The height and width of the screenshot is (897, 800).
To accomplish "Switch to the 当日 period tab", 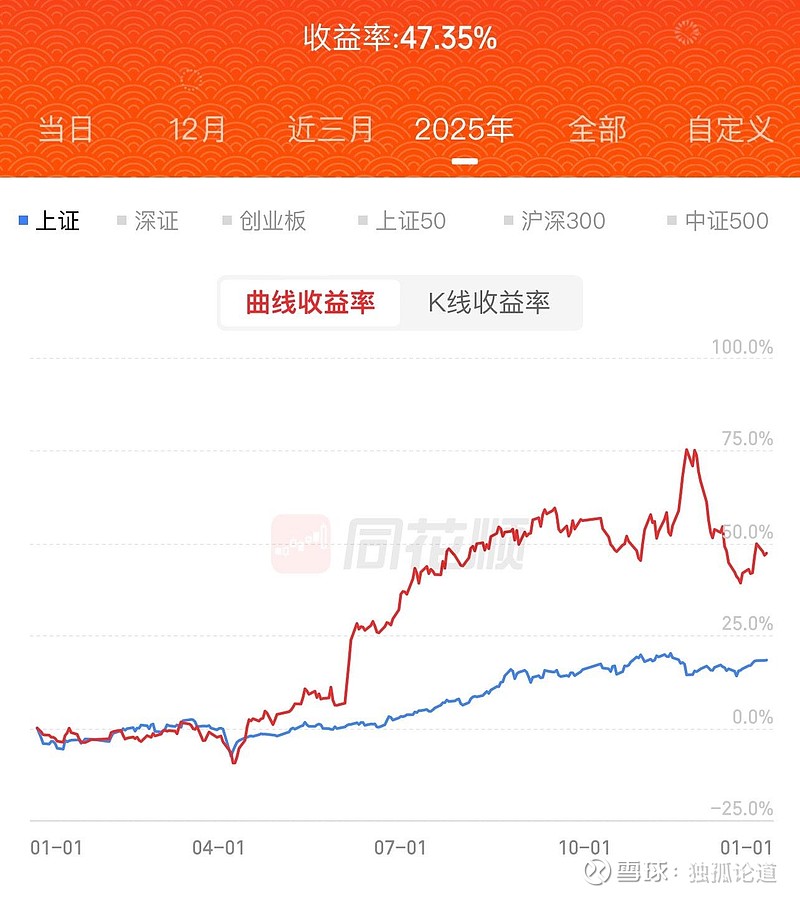I will (x=64, y=129).
